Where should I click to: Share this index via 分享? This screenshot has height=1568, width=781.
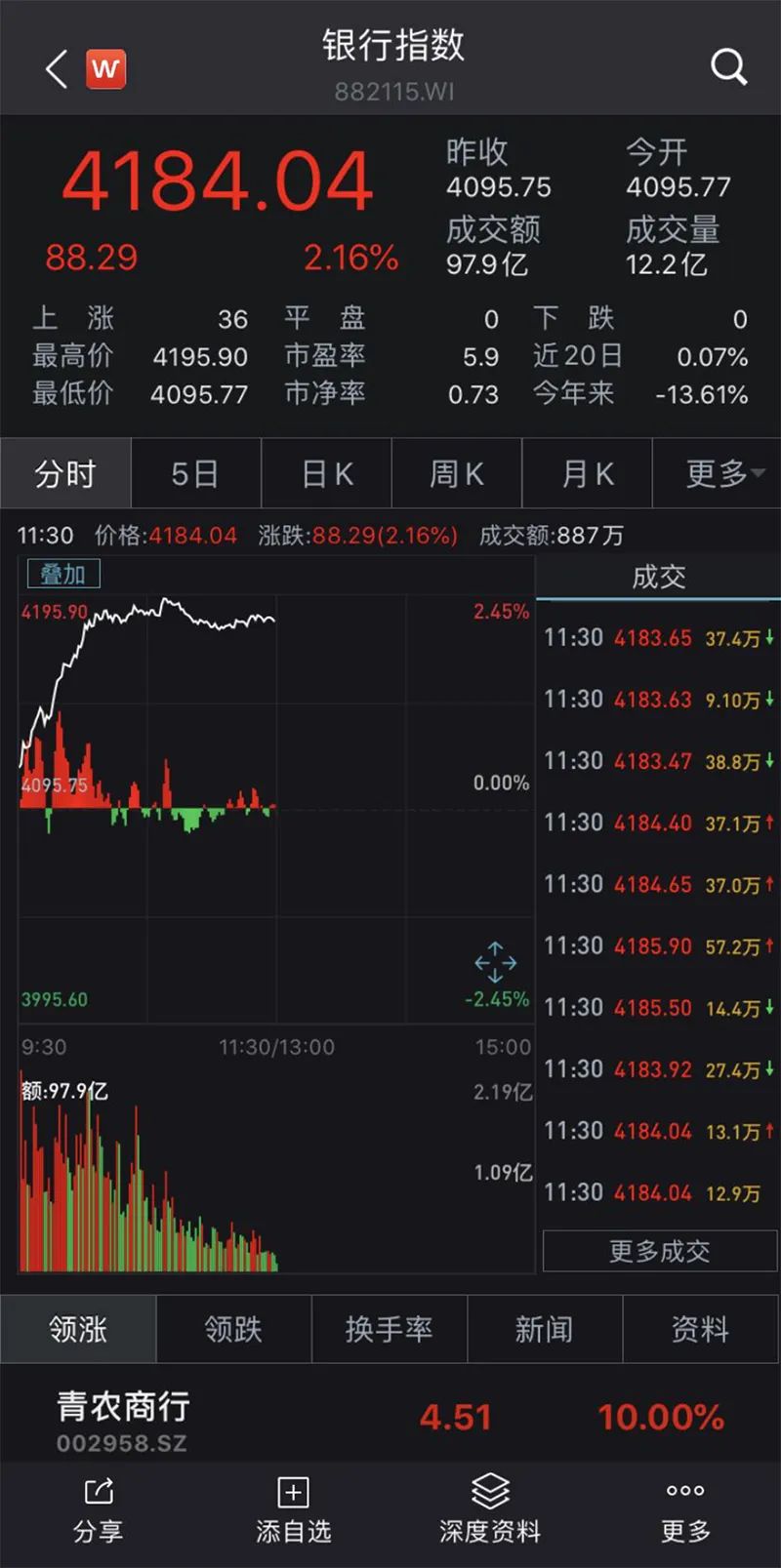98,1510
